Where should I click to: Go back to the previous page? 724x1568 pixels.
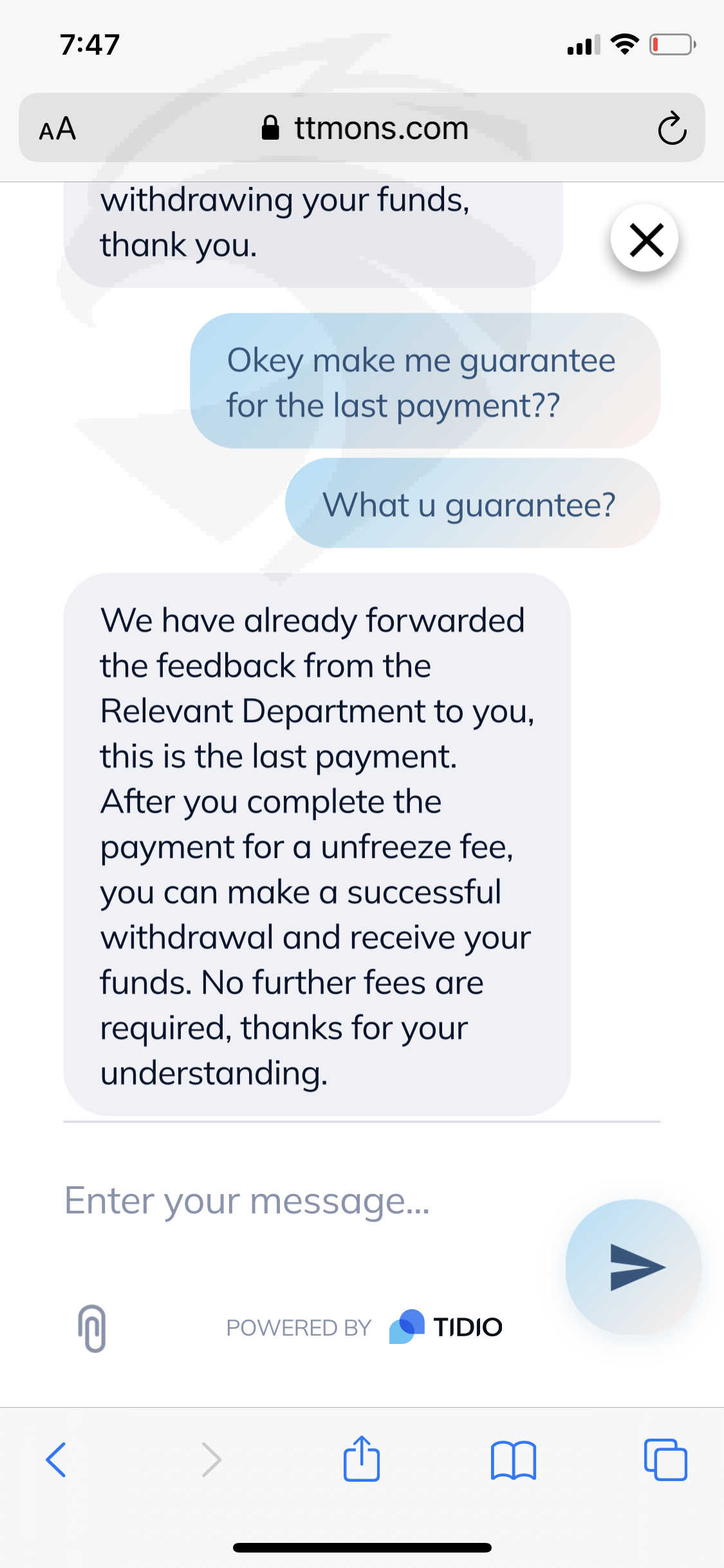coord(57,1459)
